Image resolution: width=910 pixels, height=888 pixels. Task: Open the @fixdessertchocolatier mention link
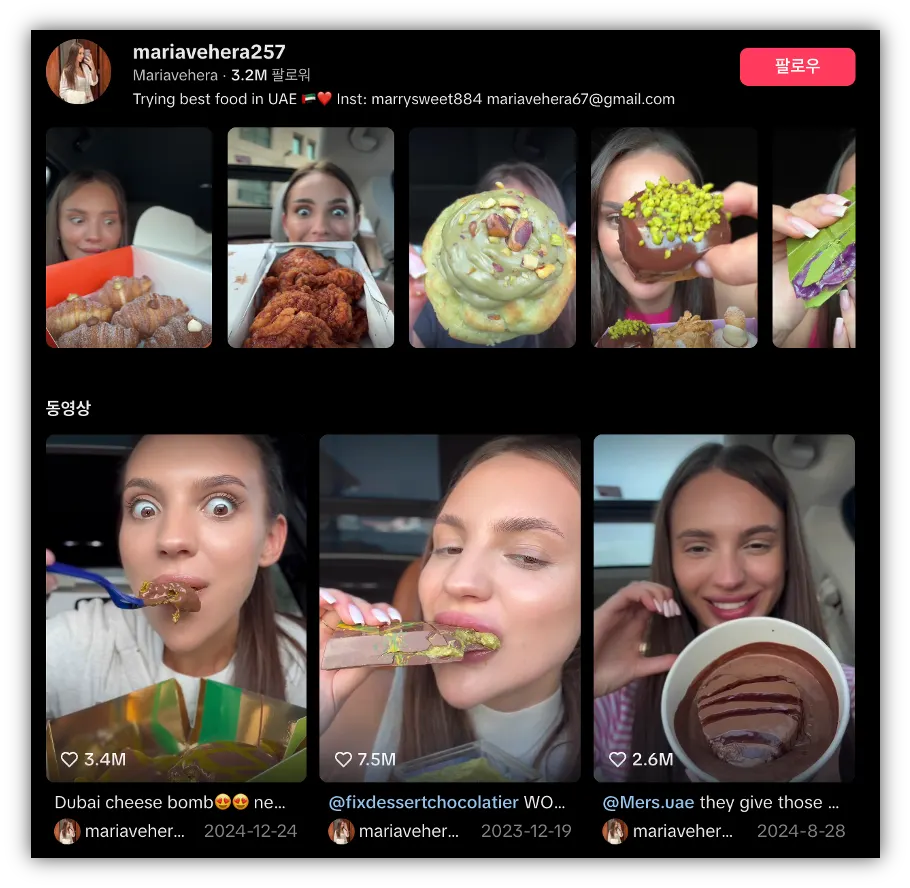(x=423, y=802)
